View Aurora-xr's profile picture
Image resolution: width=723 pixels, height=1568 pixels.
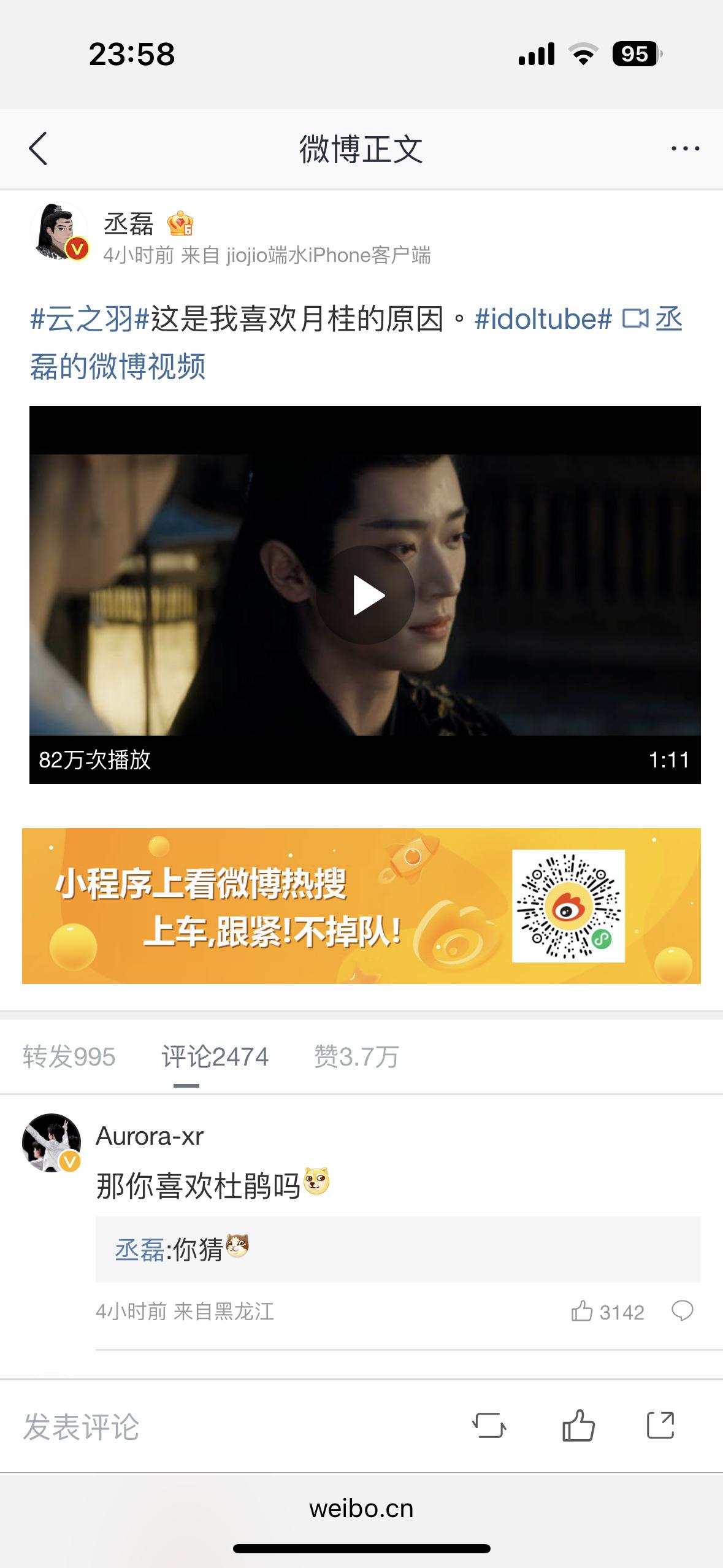pyautogui.click(x=52, y=1142)
